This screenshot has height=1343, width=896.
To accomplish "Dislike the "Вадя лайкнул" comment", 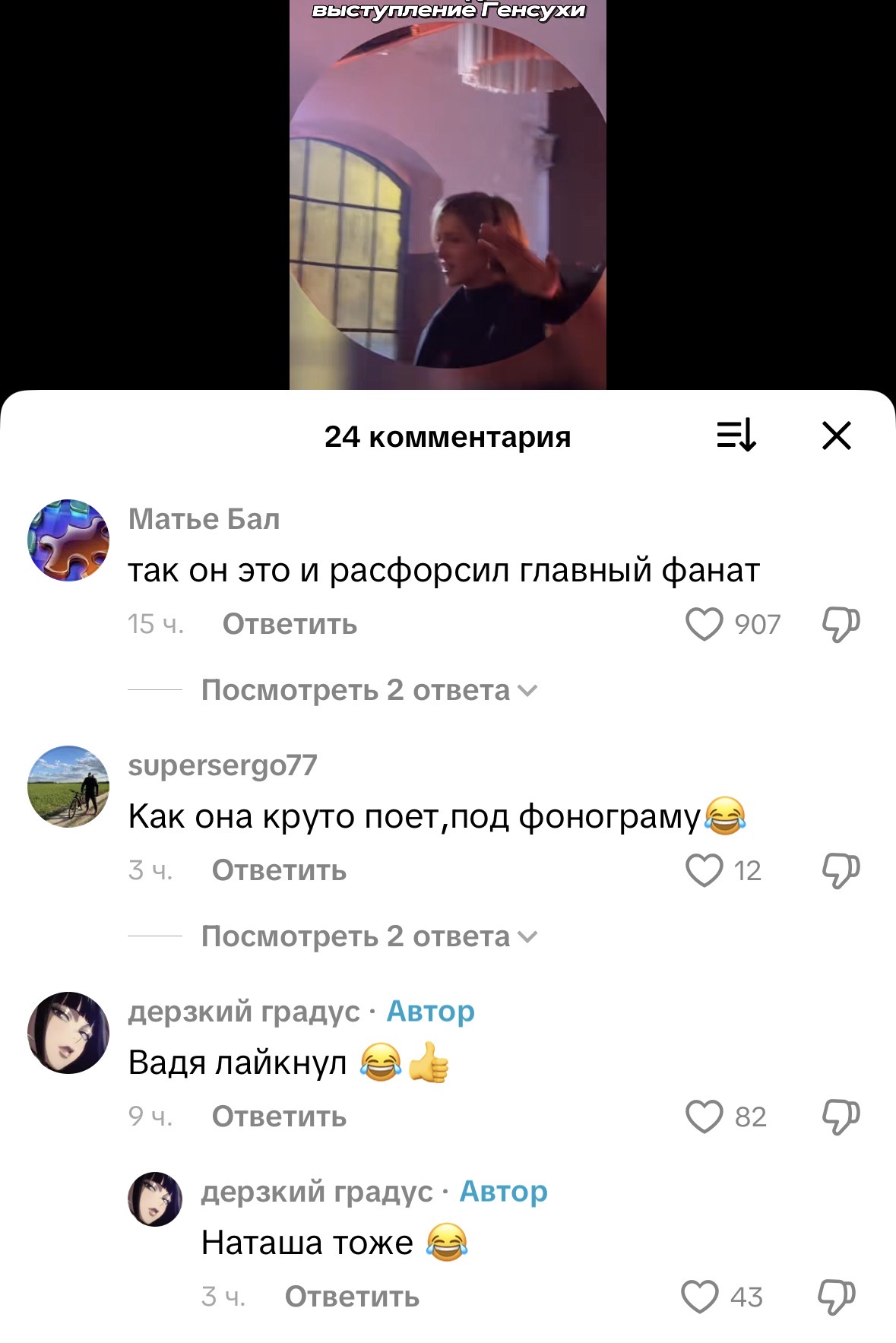I will (841, 1117).
